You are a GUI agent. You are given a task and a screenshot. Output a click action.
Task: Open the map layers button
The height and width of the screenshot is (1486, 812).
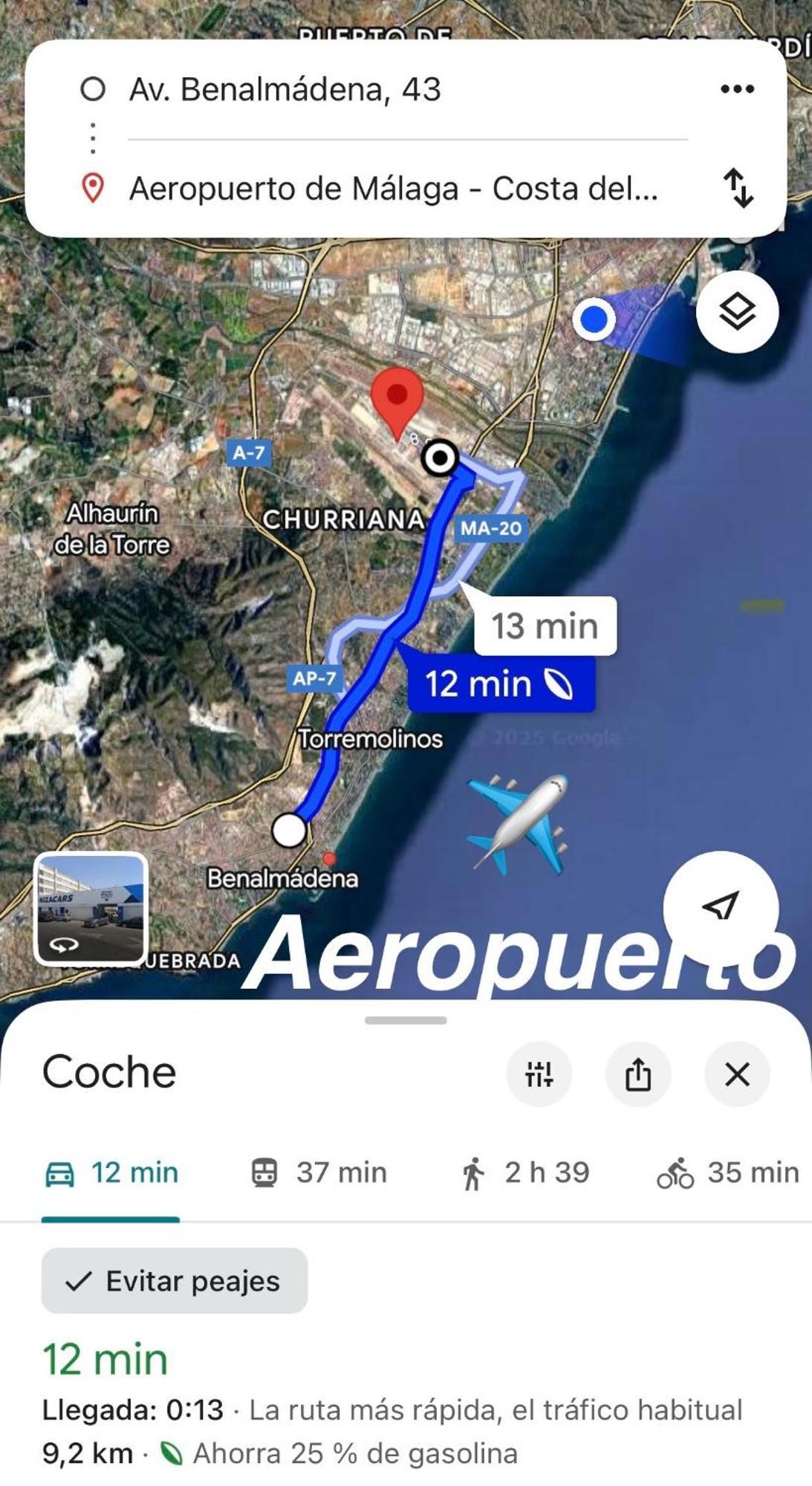737,311
